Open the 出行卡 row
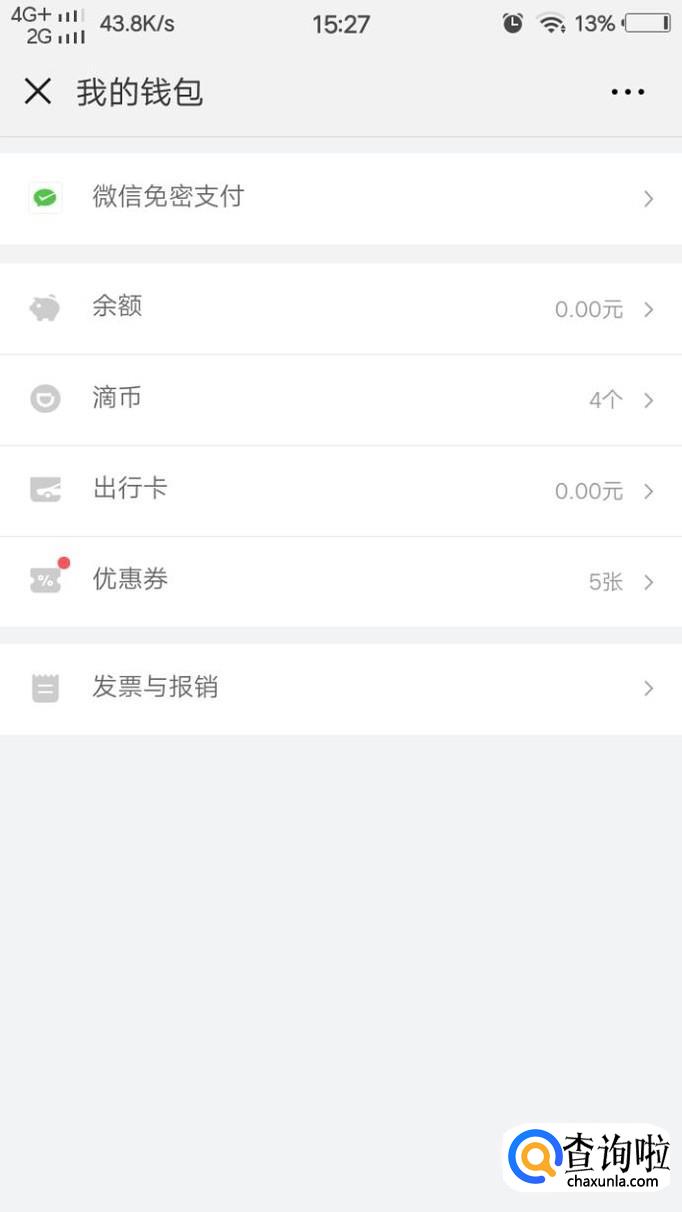This screenshot has width=682, height=1212. coord(340,490)
